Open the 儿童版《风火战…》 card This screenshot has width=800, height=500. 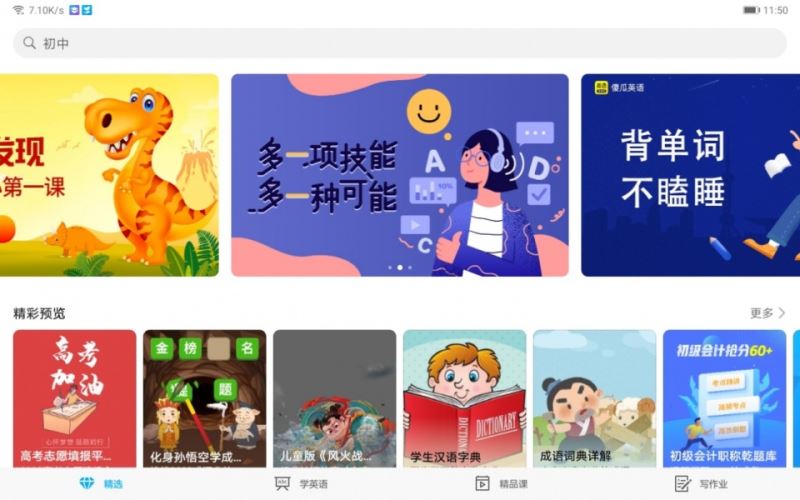pos(334,398)
